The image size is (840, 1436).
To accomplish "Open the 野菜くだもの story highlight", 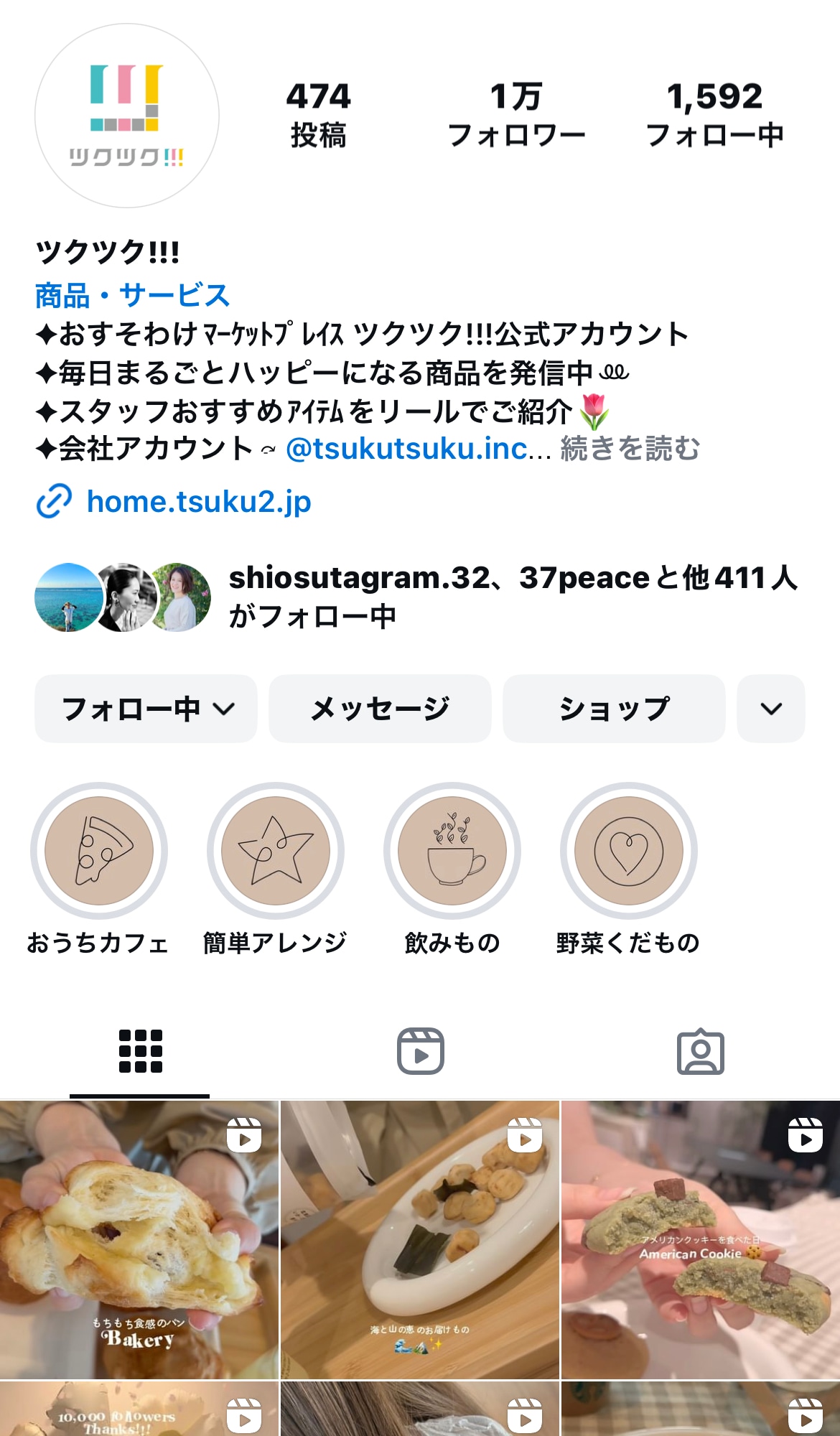I will 629,851.
